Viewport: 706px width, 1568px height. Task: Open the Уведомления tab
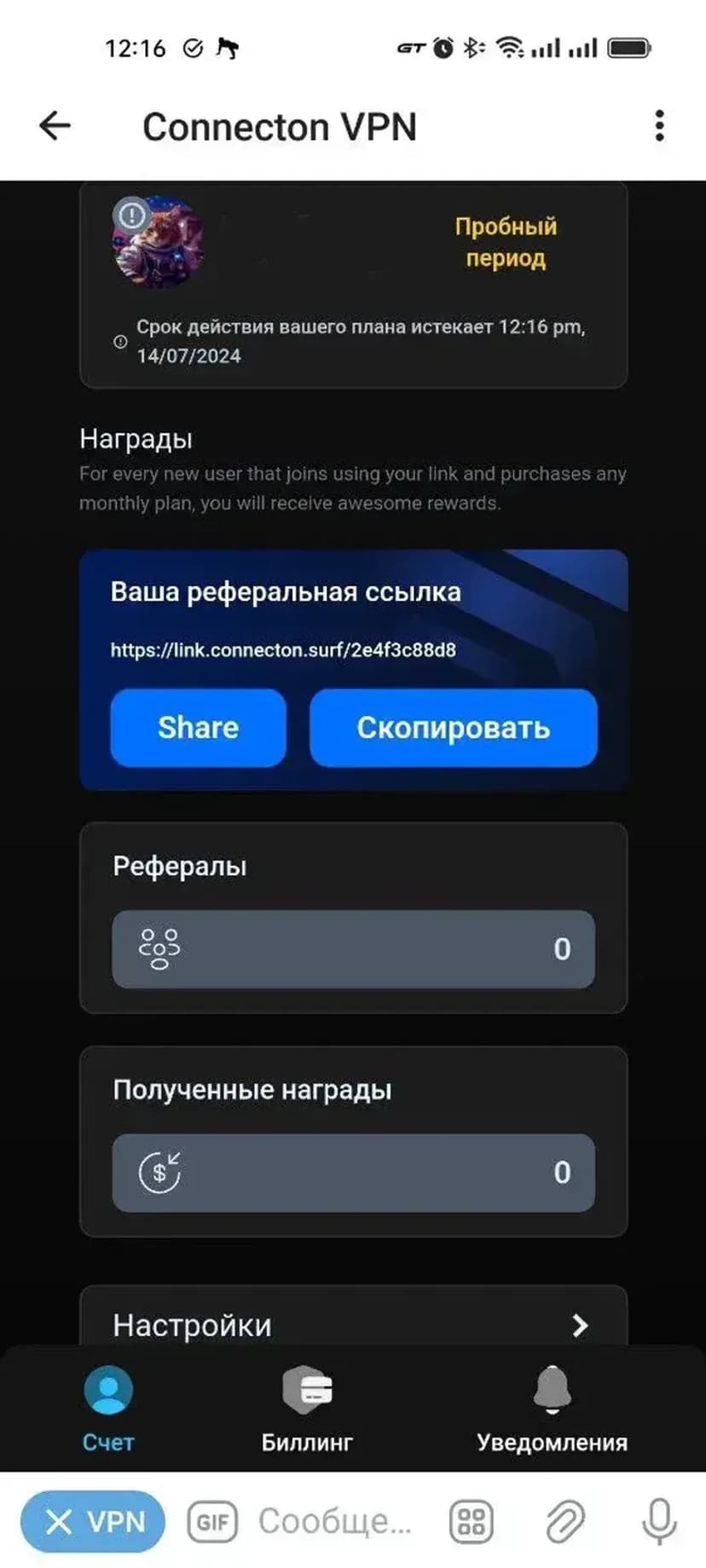coord(552,1409)
